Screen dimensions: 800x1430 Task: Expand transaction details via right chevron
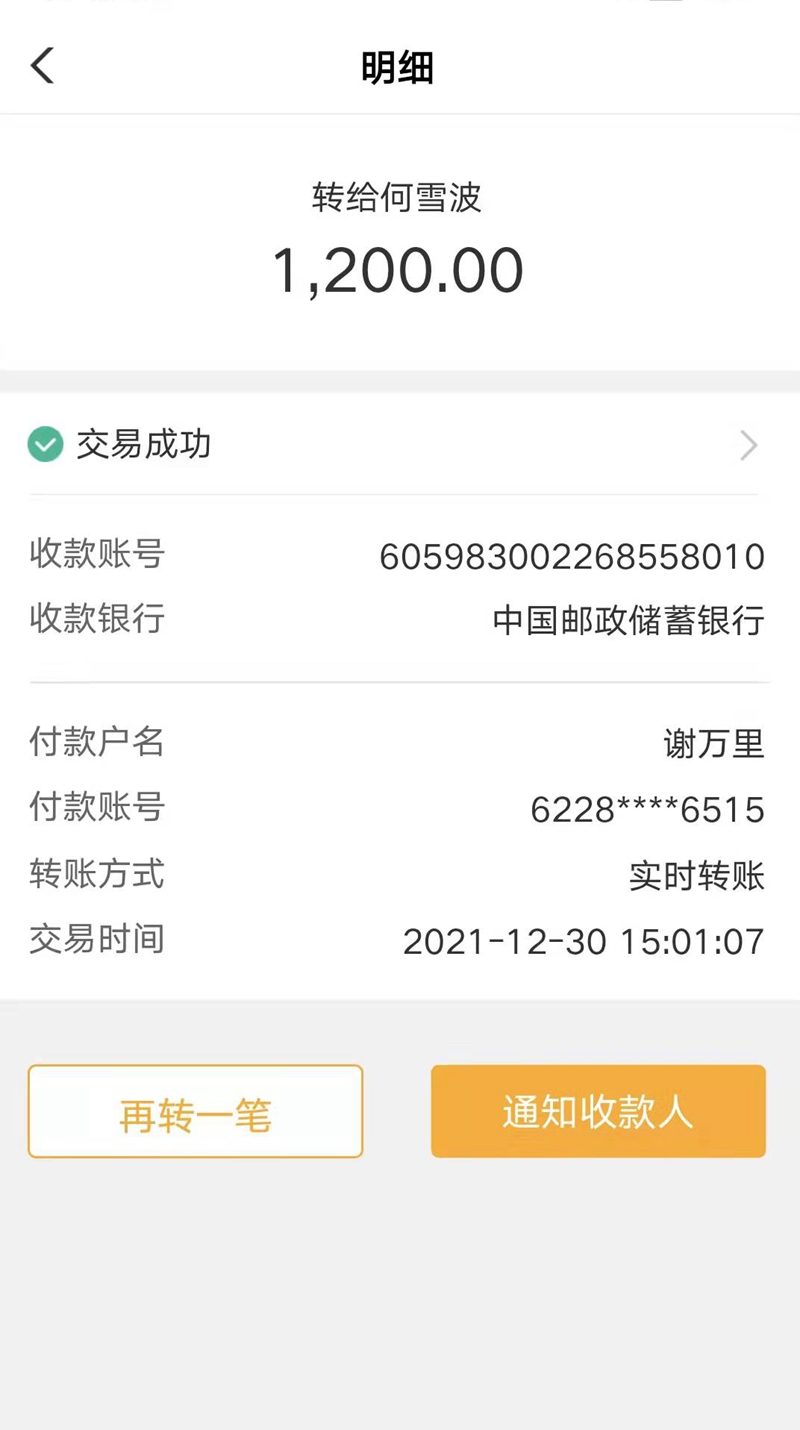(x=748, y=445)
